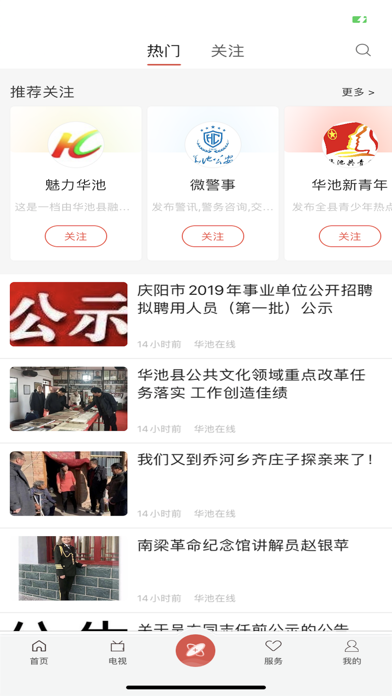
Task: Switch to the 关注 top tab
Action: 227,51
